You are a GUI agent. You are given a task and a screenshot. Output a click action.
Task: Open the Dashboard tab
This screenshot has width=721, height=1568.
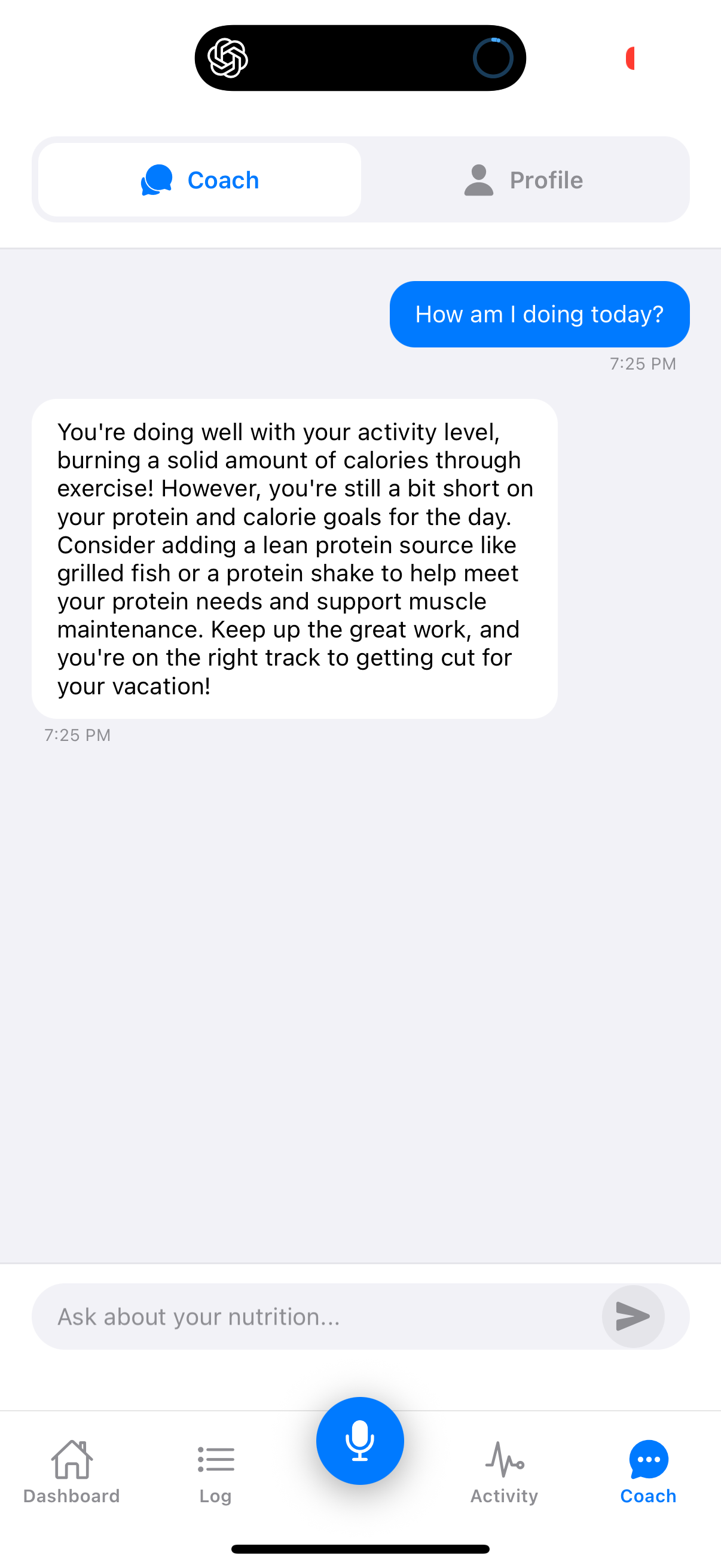pyautogui.click(x=72, y=1472)
